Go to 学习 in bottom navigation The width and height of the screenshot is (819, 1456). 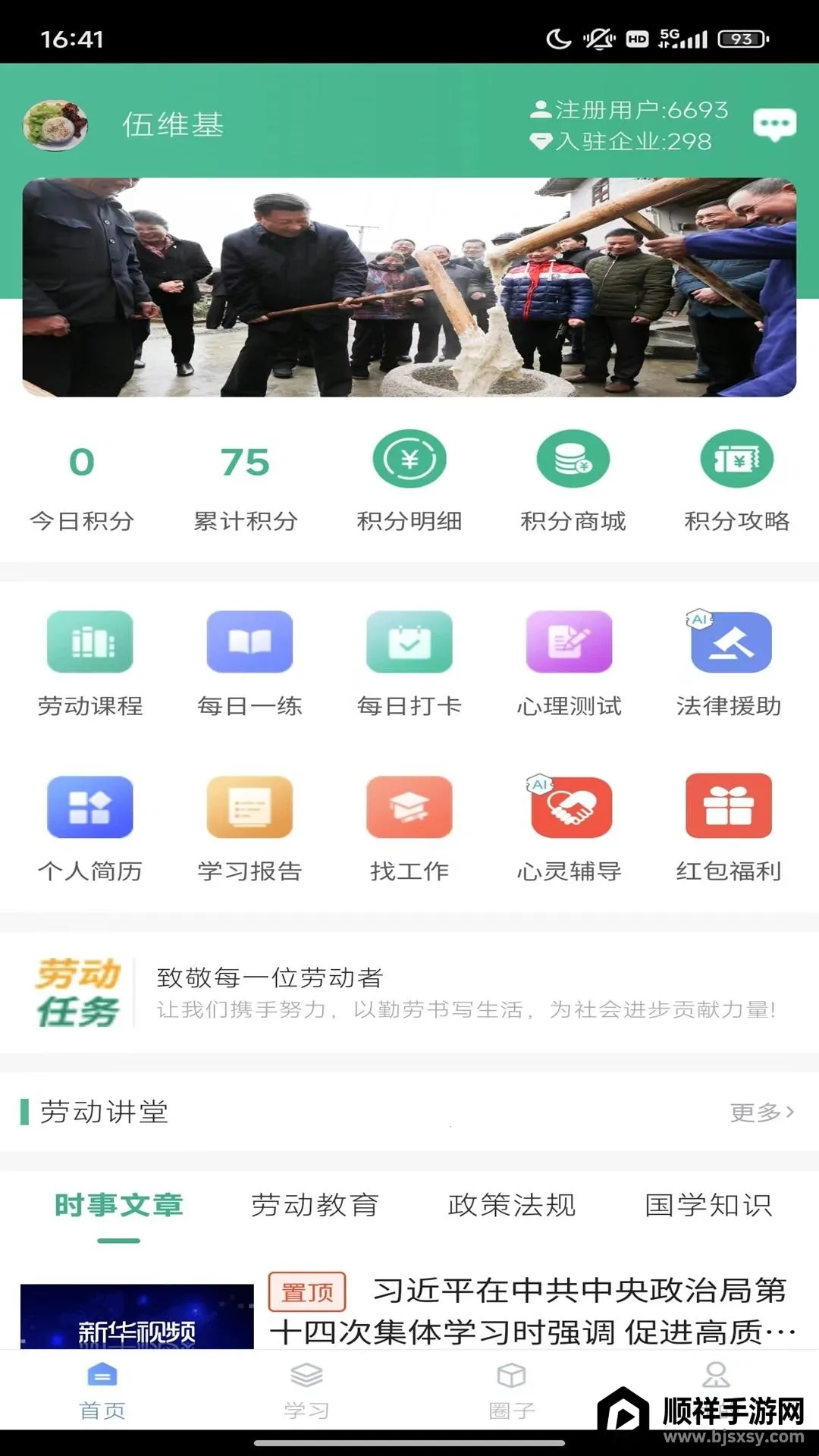click(306, 1391)
